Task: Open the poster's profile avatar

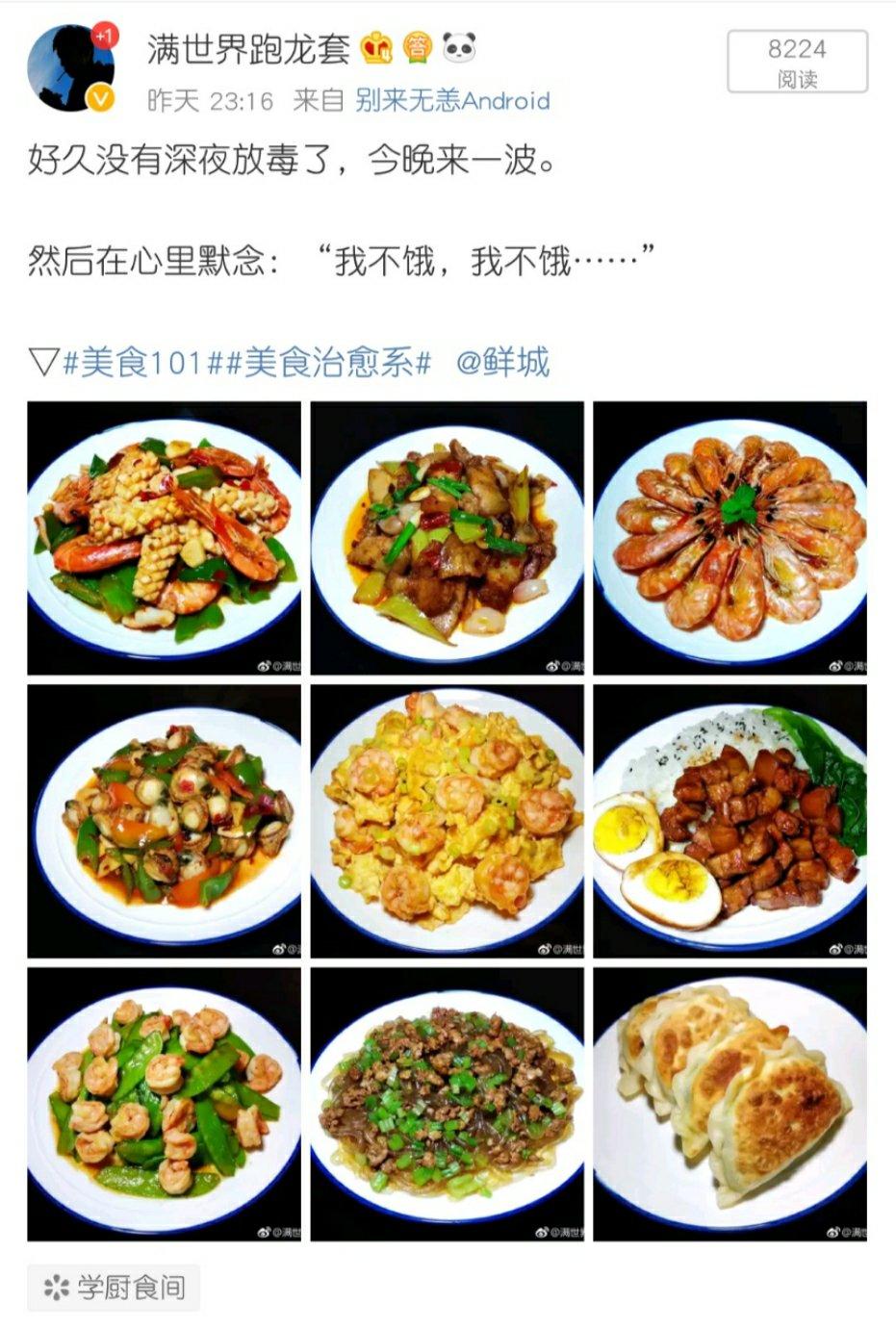Action: [71, 68]
